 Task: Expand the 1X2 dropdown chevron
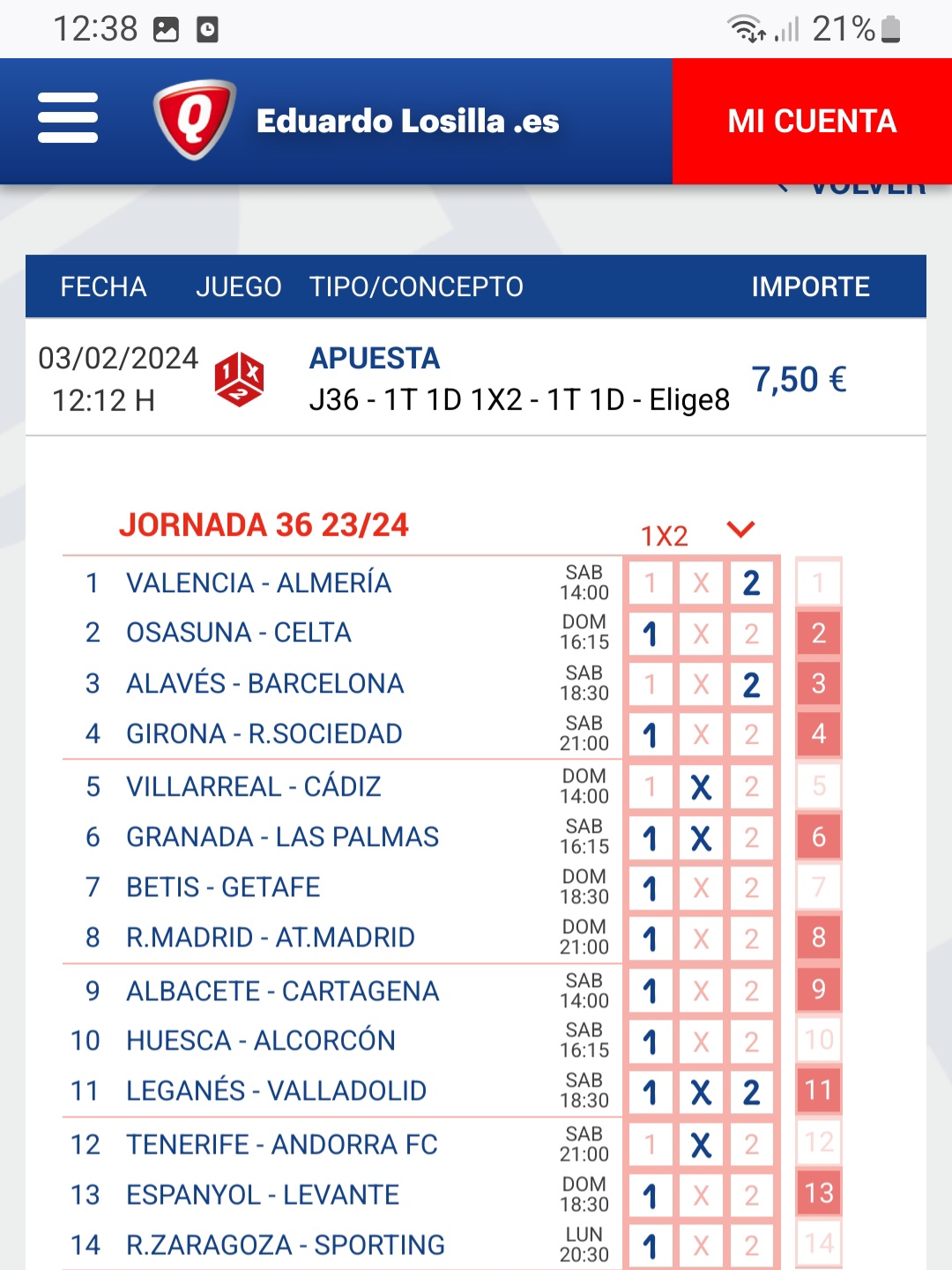[x=740, y=529]
